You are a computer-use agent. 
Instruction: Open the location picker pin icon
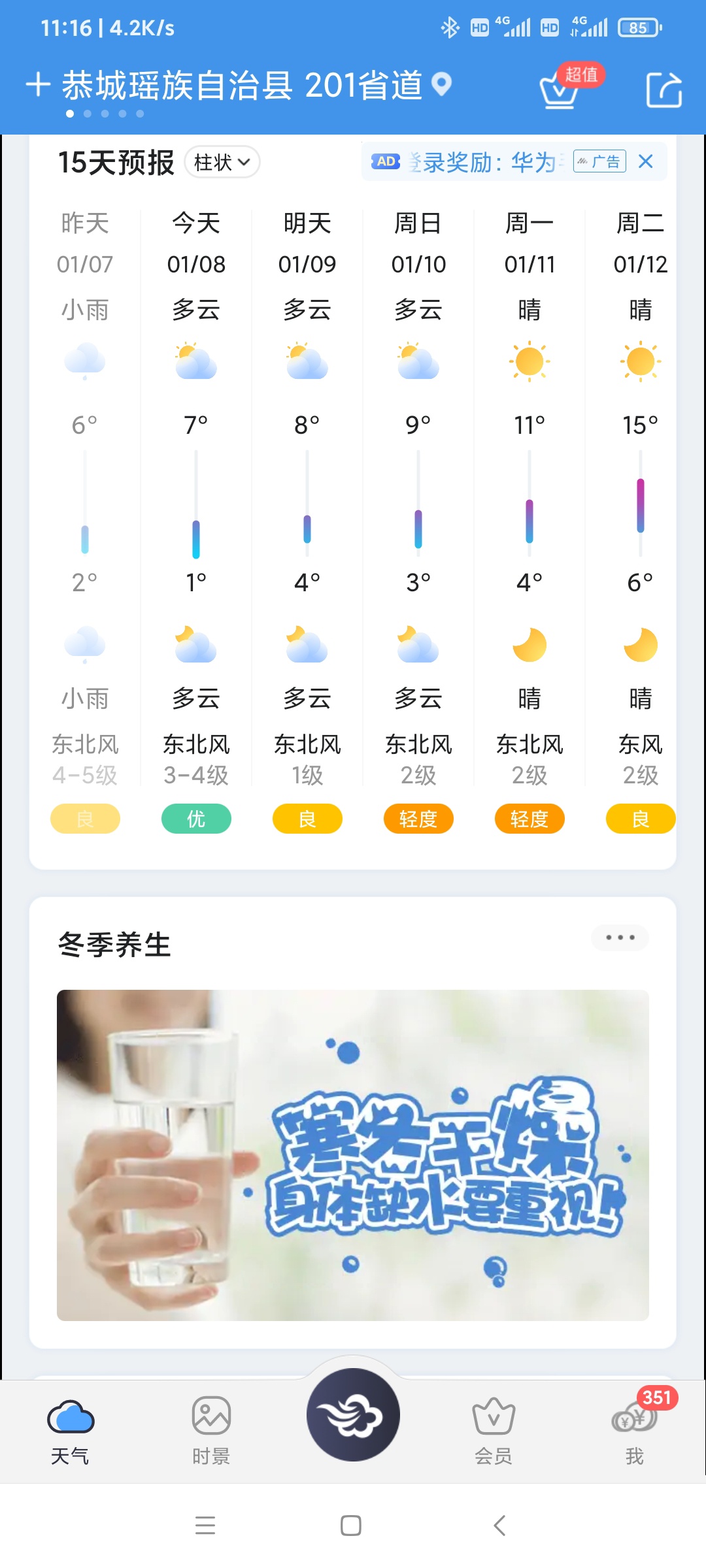pos(442,85)
